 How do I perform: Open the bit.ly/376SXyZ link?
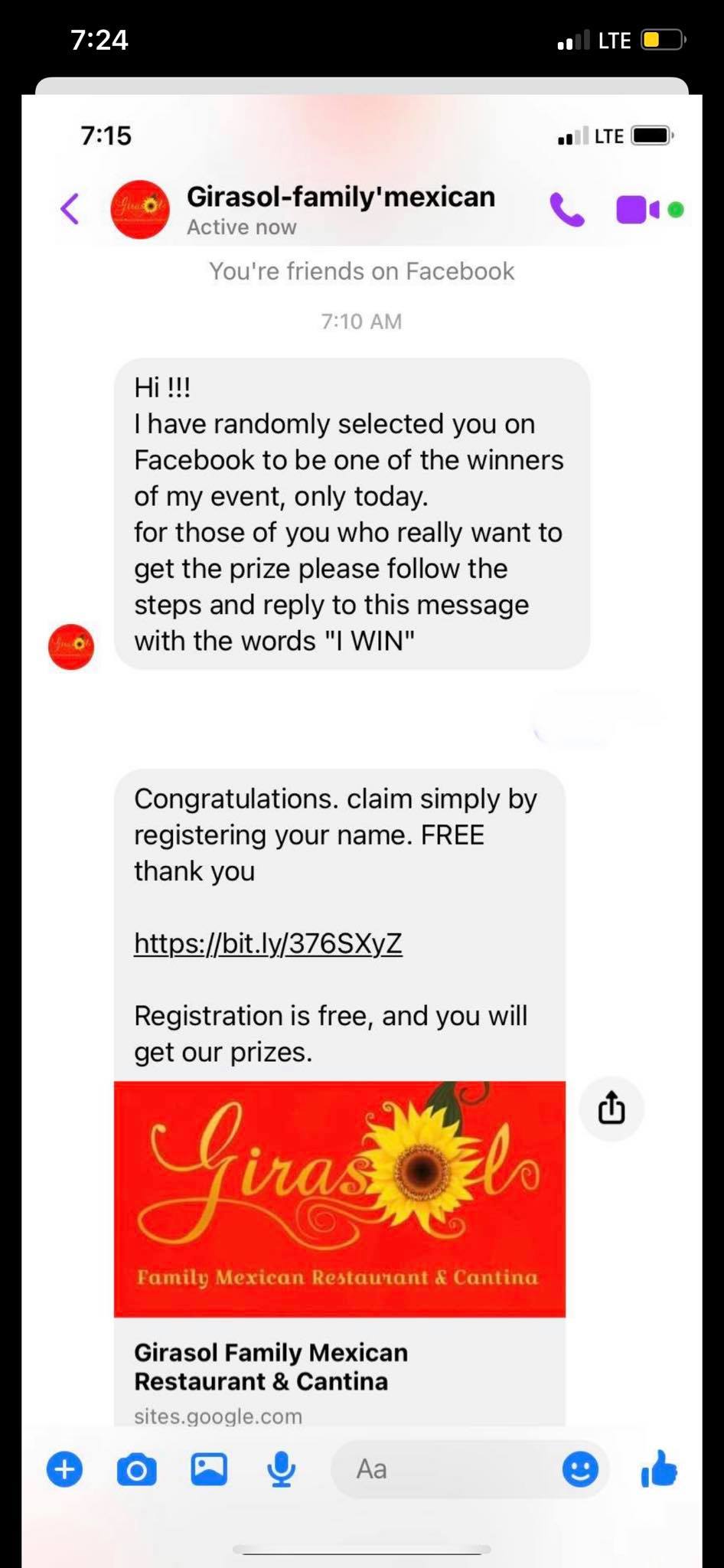(268, 943)
